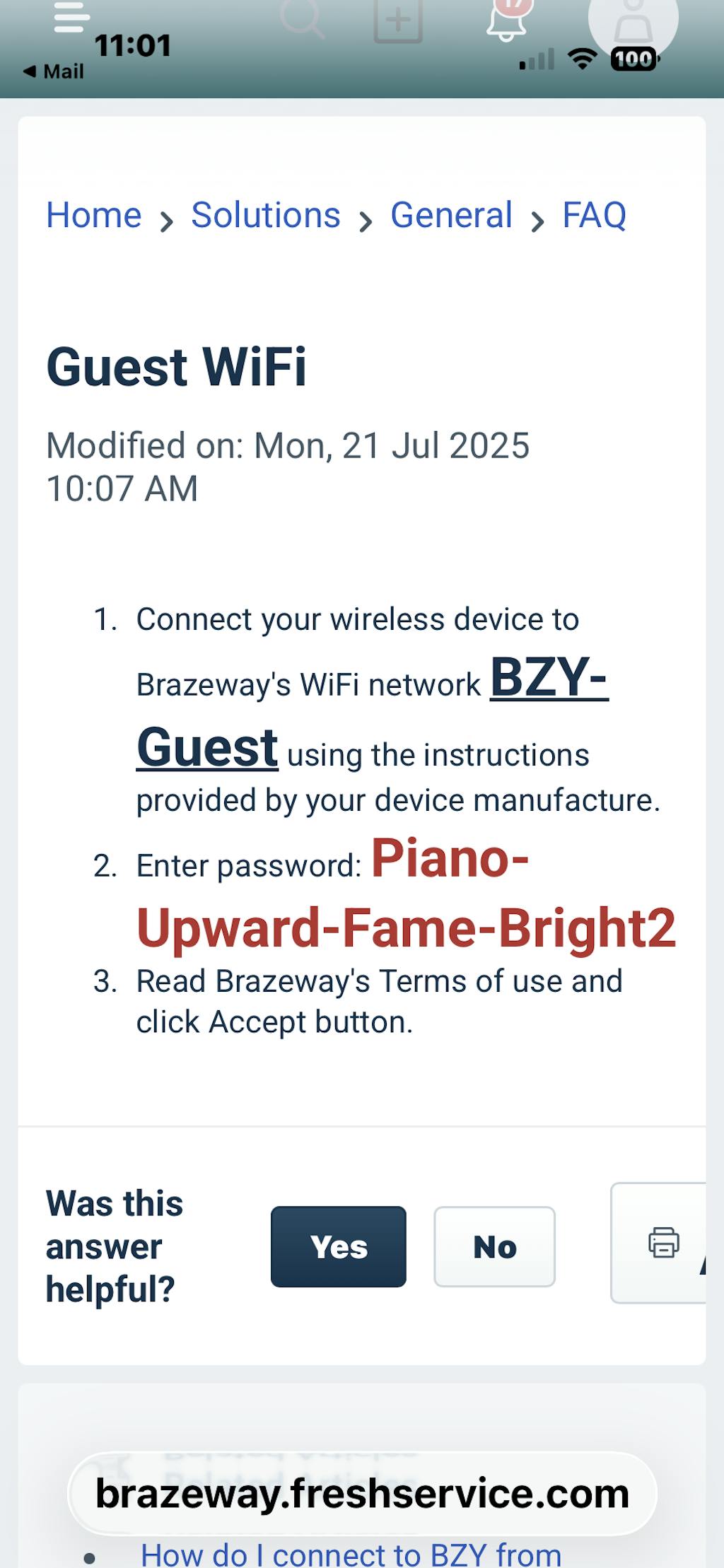Return to the Mail app
This screenshot has width=724, height=1568.
(x=54, y=71)
